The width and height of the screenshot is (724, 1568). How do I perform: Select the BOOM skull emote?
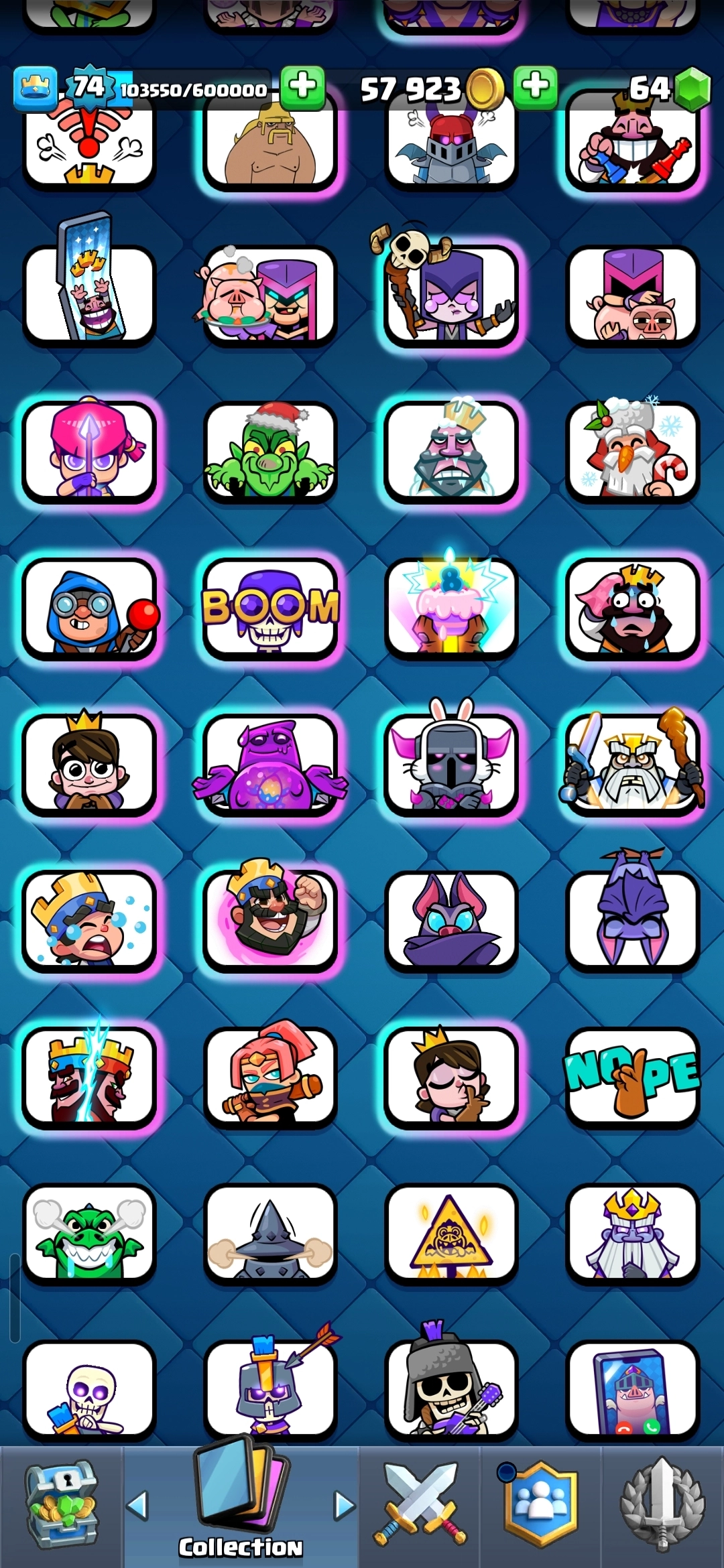270,608
